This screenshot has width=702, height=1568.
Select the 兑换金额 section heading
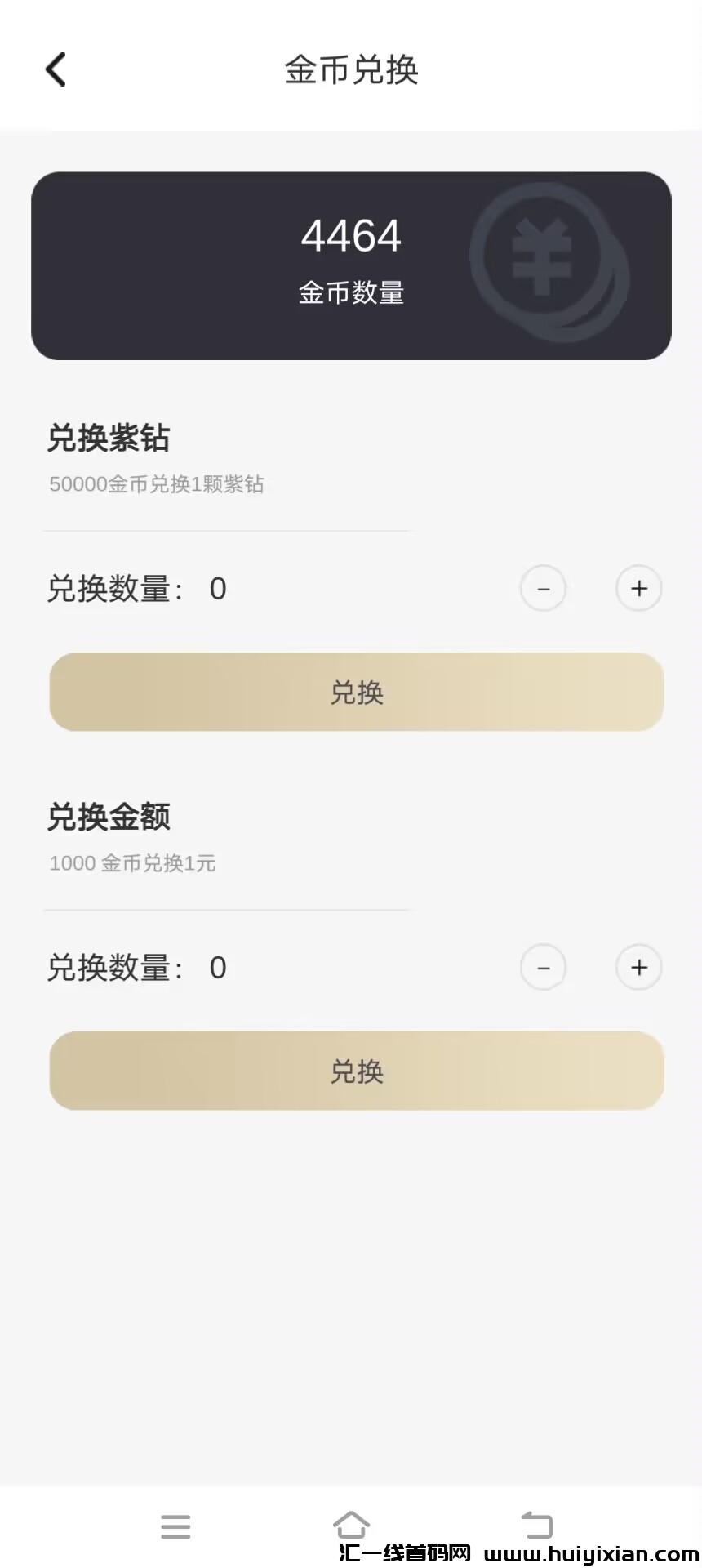pyautogui.click(x=109, y=817)
